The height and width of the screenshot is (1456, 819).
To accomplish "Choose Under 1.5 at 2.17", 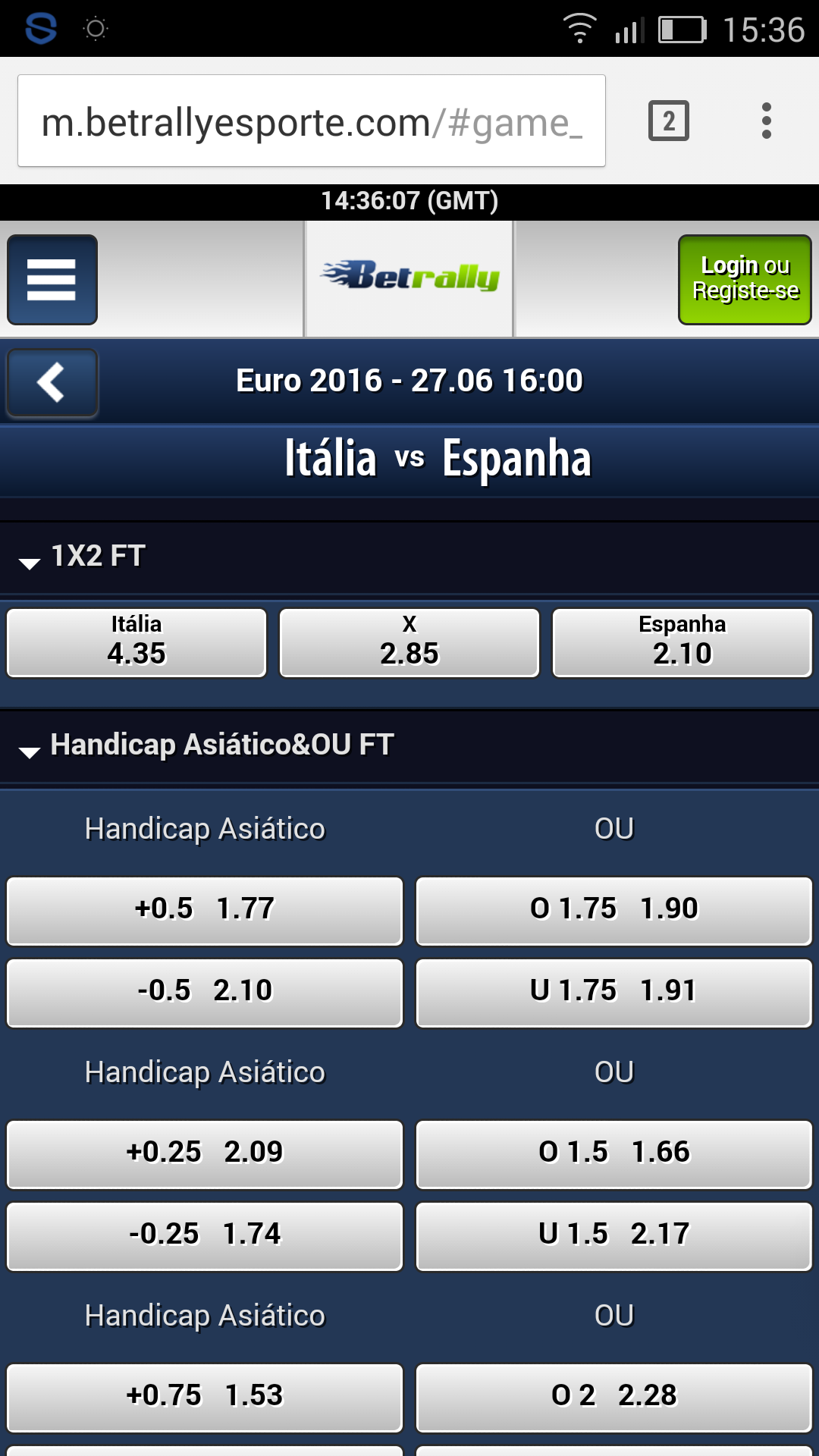I will tap(613, 1235).
